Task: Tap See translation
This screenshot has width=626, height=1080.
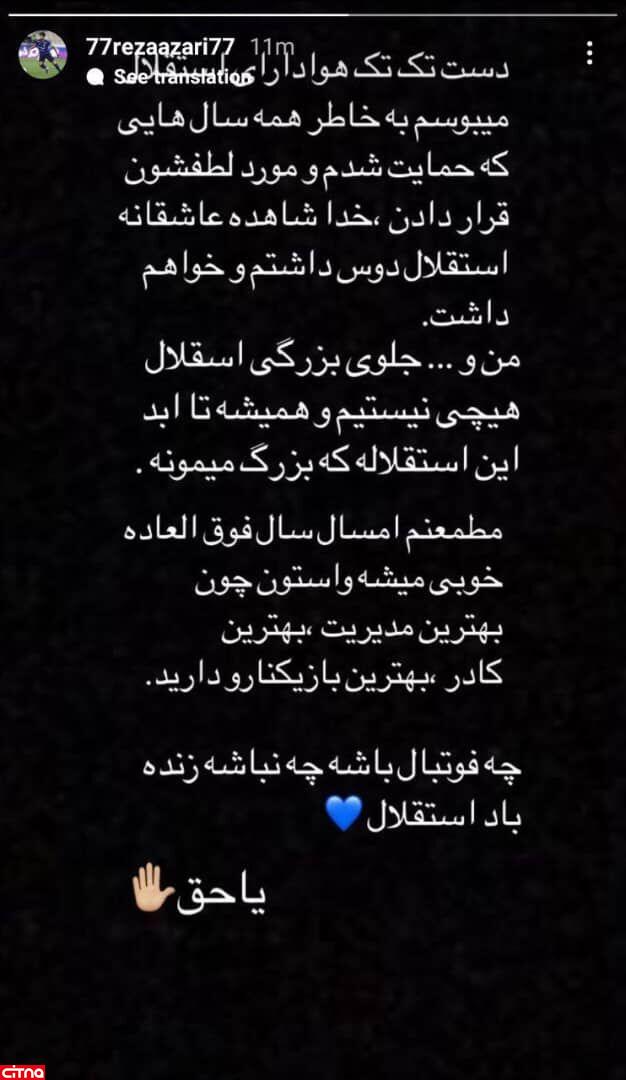Action: pyautogui.click(x=182, y=76)
